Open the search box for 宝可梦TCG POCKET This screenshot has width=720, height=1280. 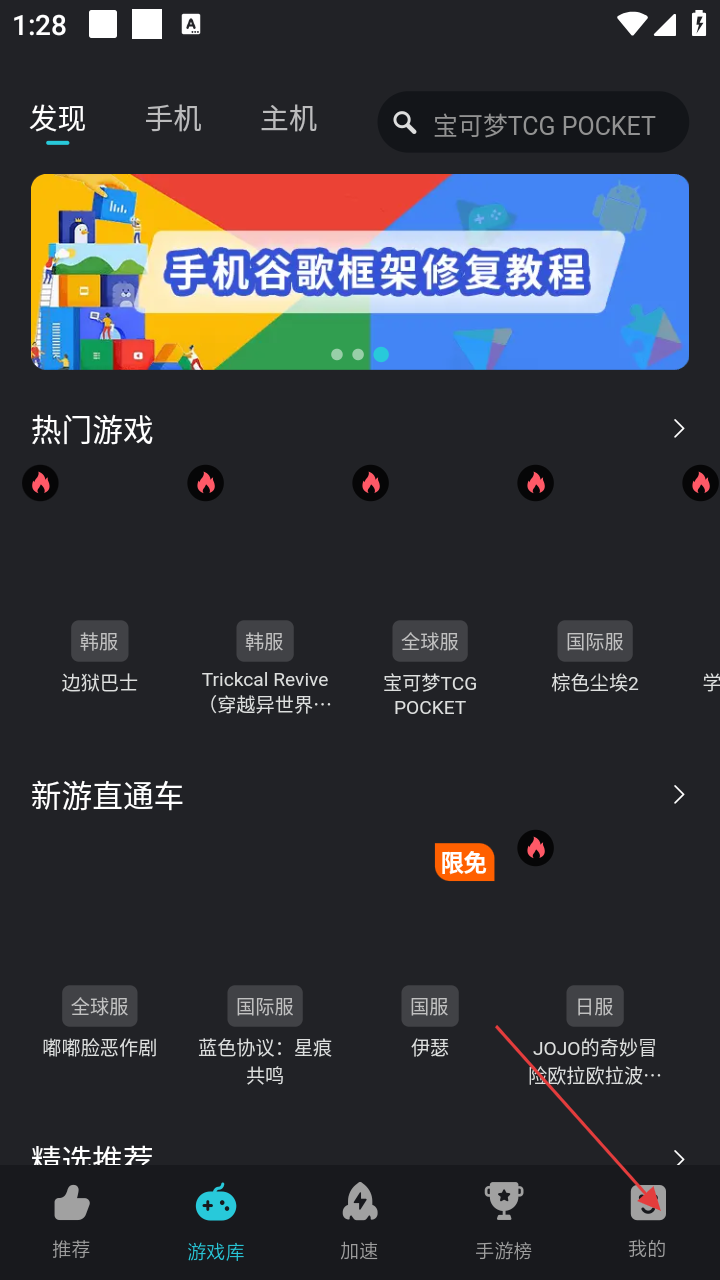[x=543, y=124]
